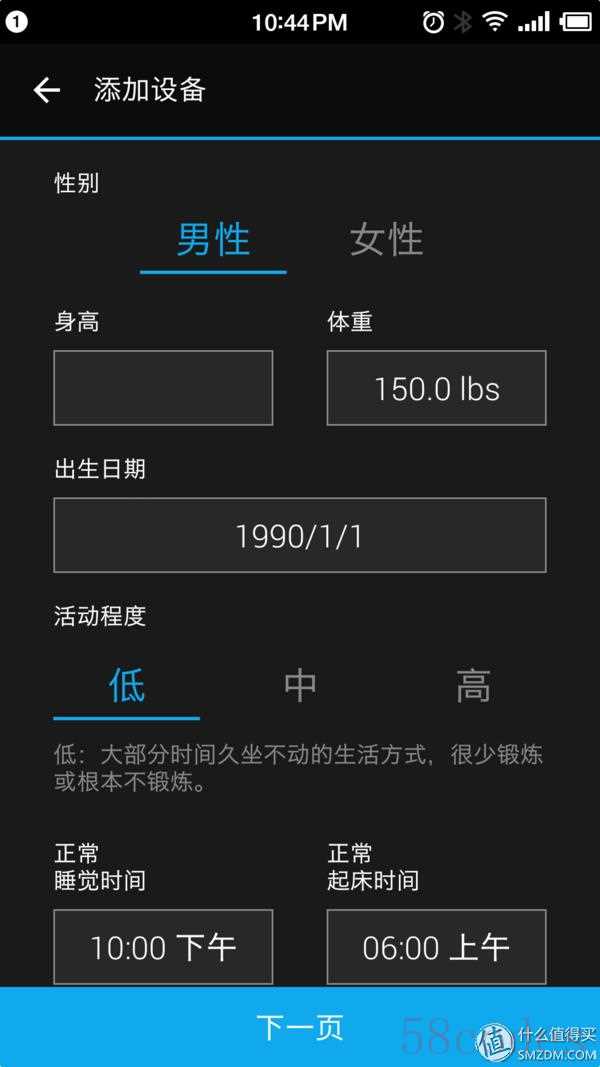This screenshot has height=1067, width=600.
Task: Open the 出生日期 picker showing 1990/1/1
Action: tap(300, 535)
